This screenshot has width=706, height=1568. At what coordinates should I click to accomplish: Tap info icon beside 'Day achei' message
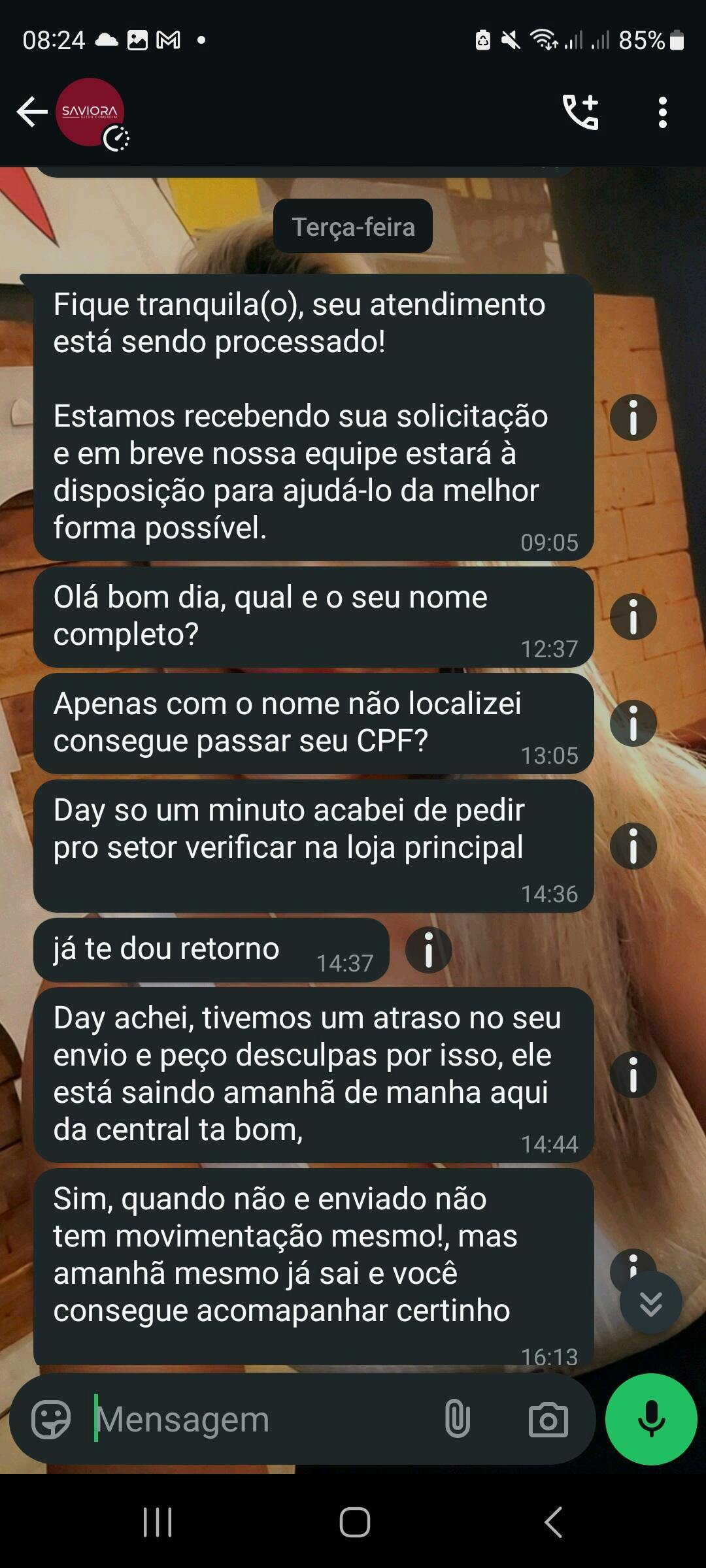633,1075
